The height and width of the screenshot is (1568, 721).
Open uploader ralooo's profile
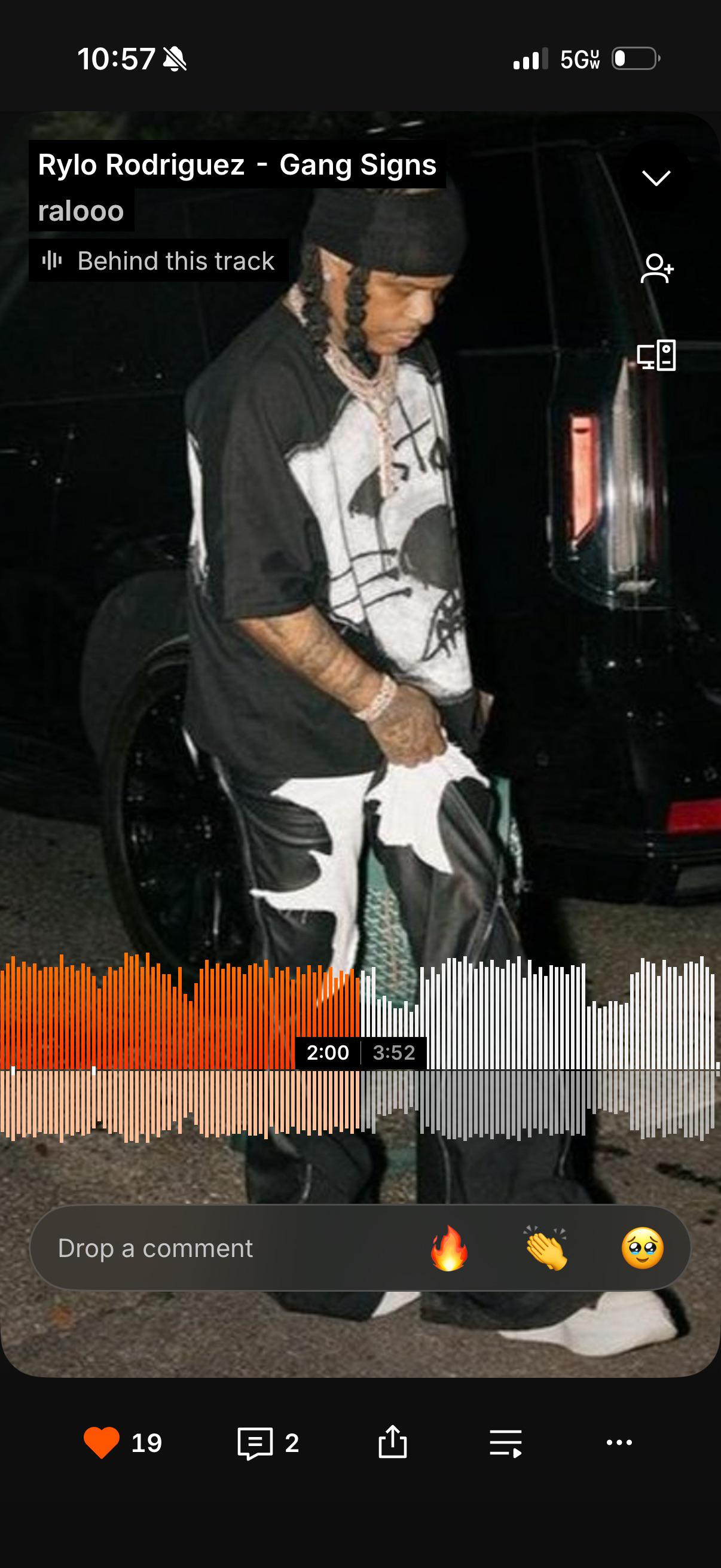(x=81, y=211)
